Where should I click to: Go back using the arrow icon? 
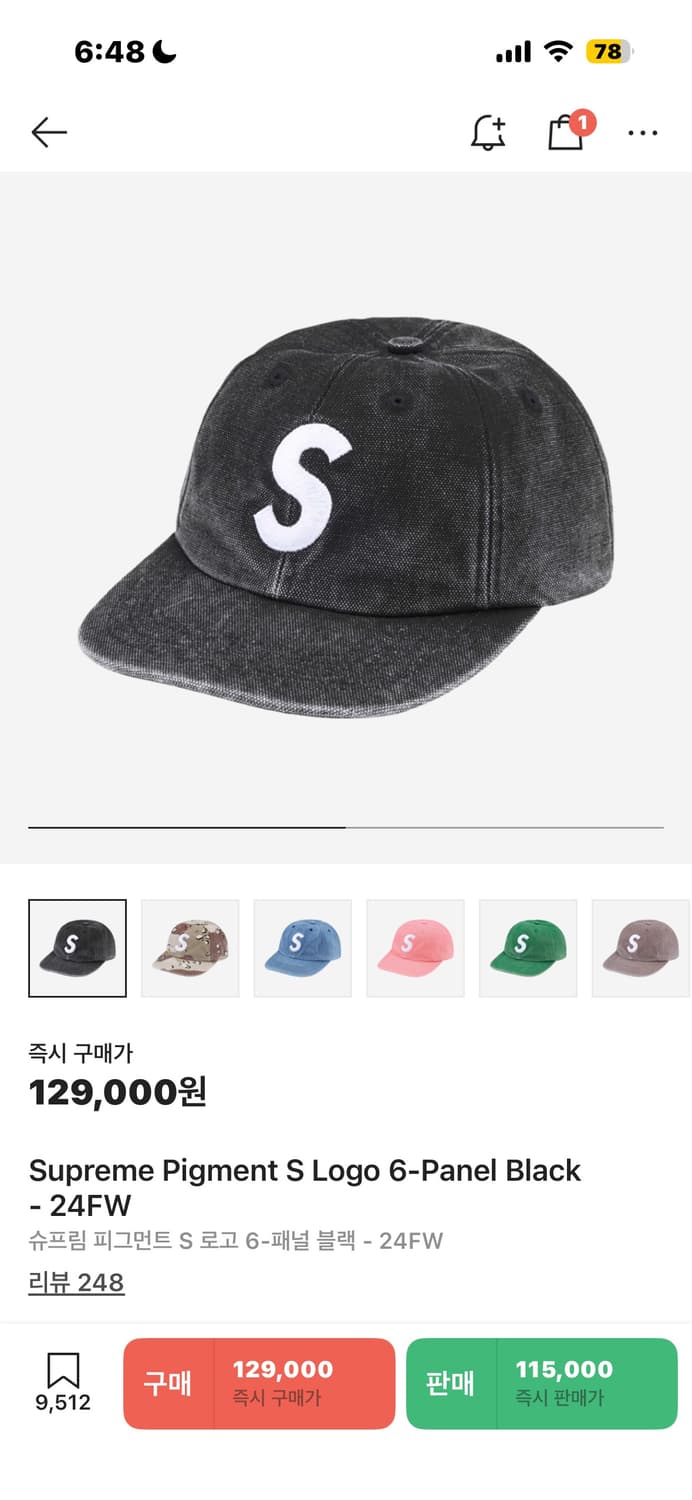click(x=48, y=133)
